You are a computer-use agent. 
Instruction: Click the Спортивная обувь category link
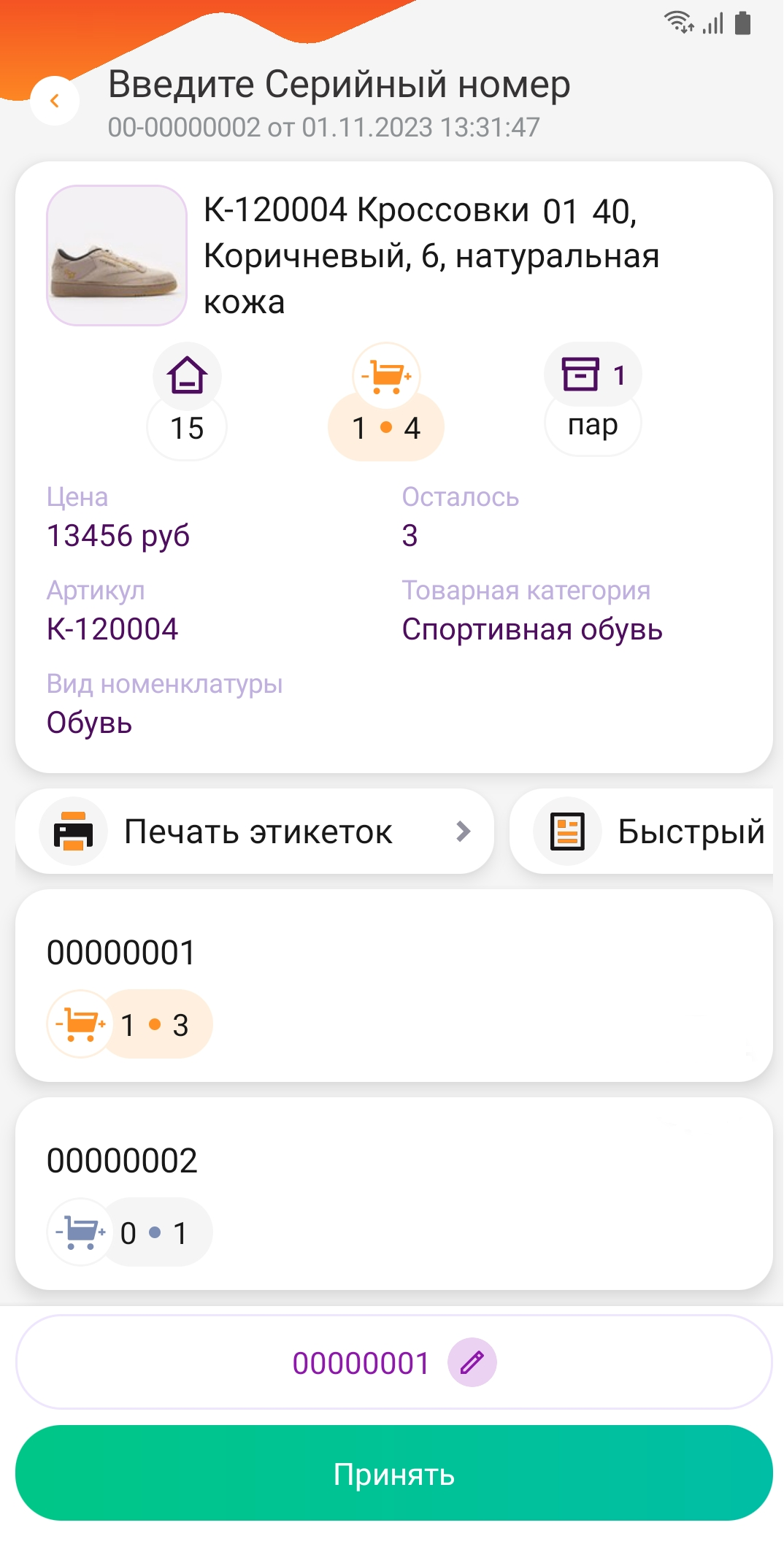coord(531,629)
